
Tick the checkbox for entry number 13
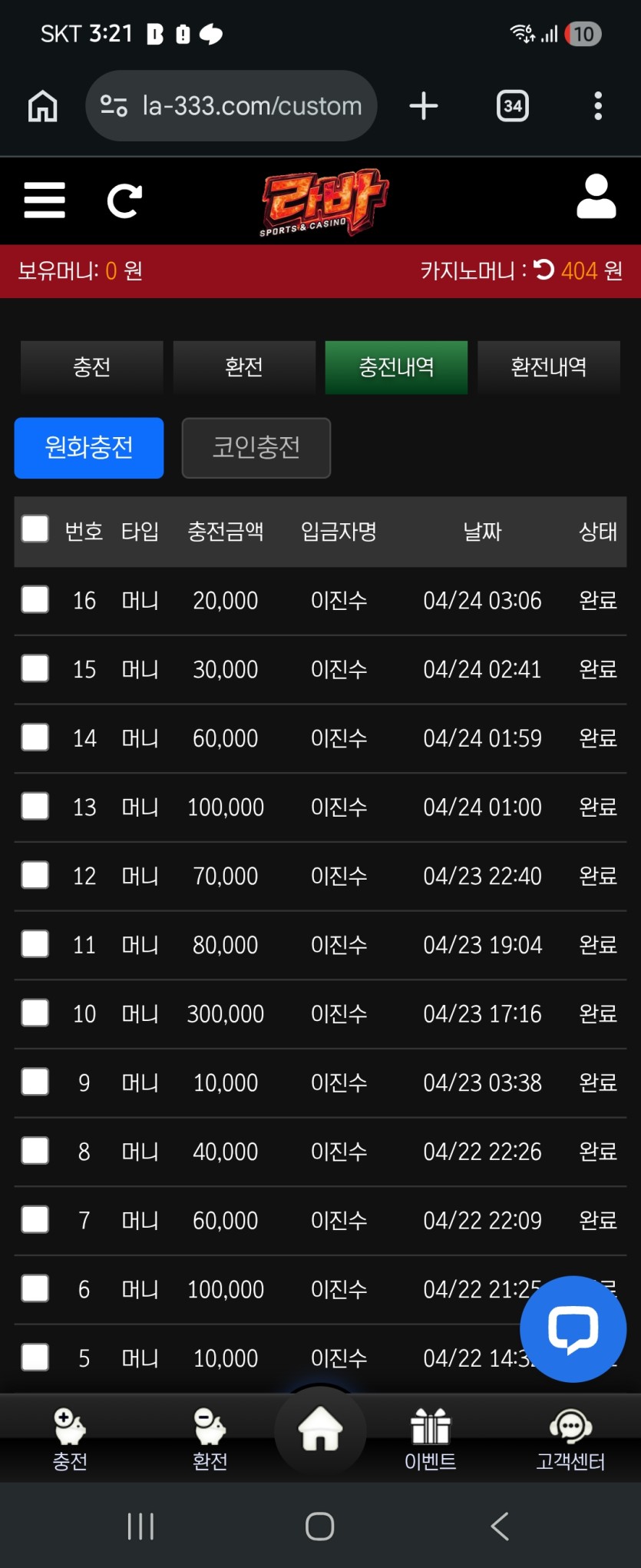35,806
